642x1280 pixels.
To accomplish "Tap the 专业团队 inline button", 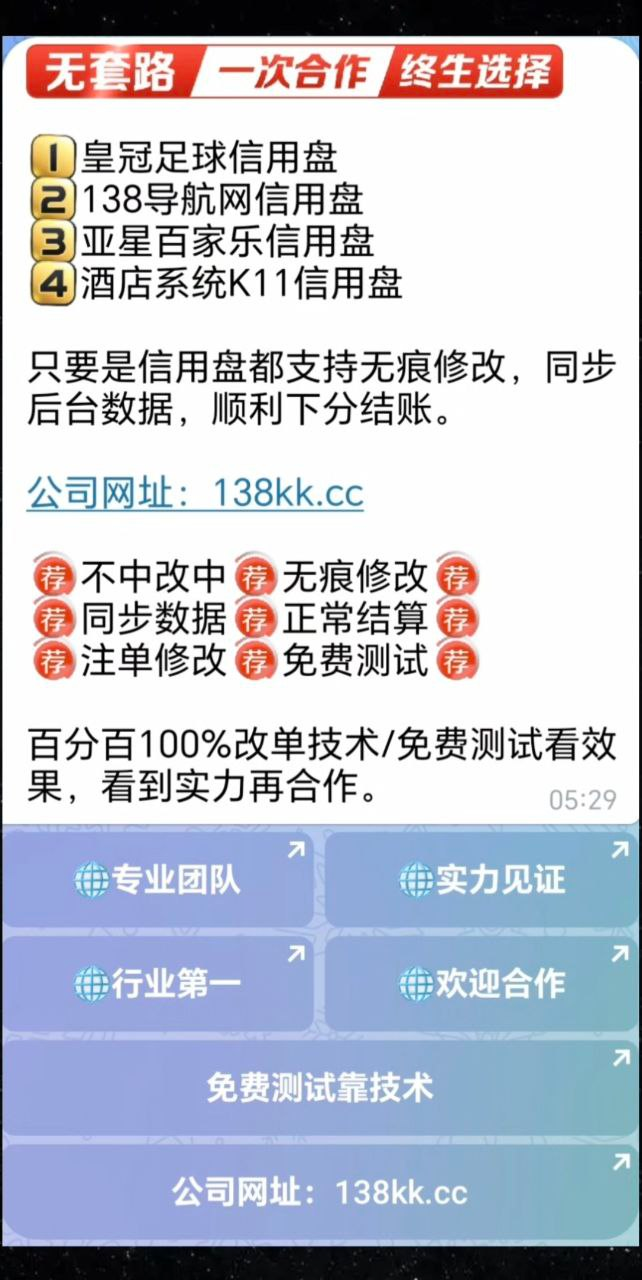I will click(158, 880).
